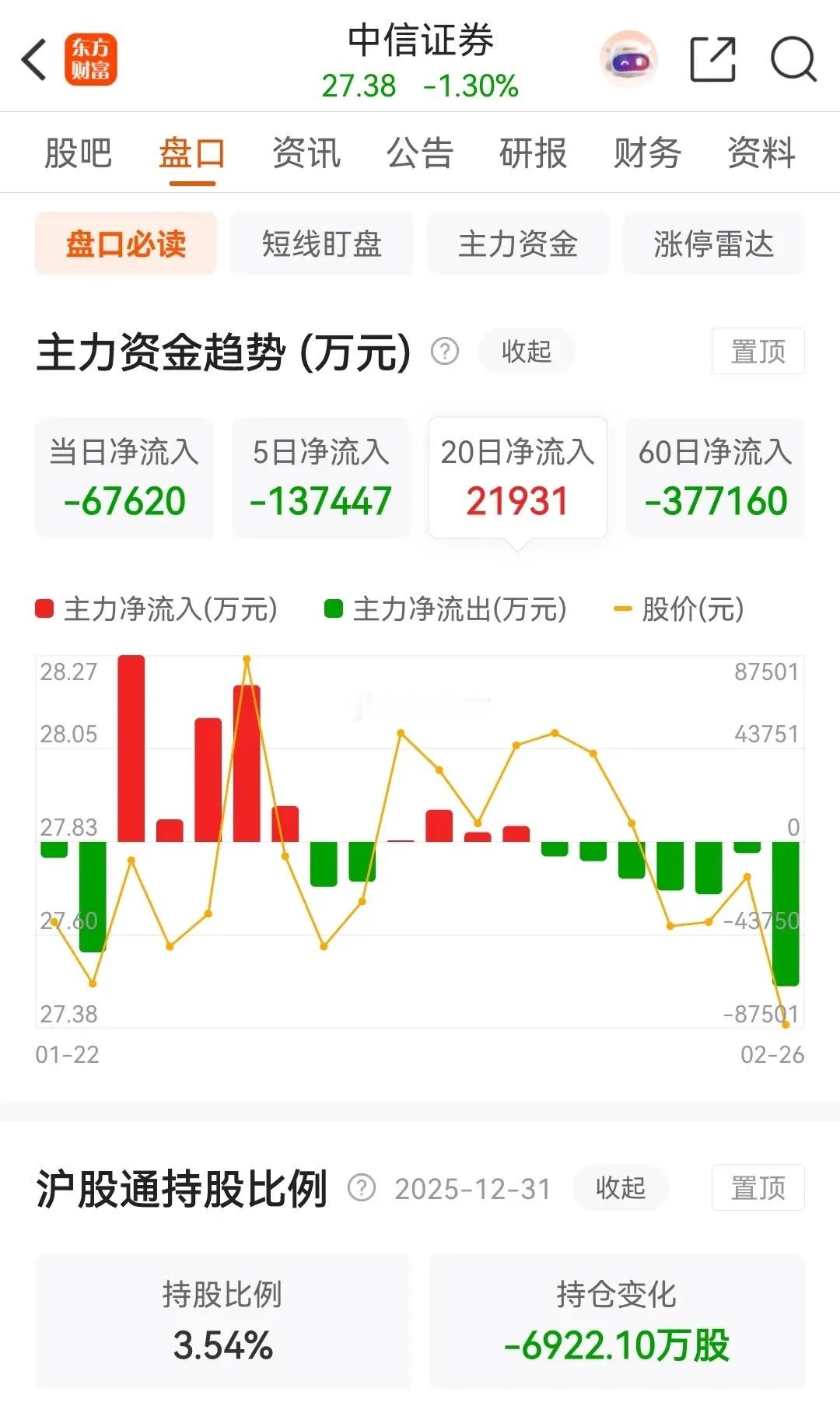
Task: Open the 沪股通持股比例 help icon
Action: pyautogui.click(x=361, y=1188)
